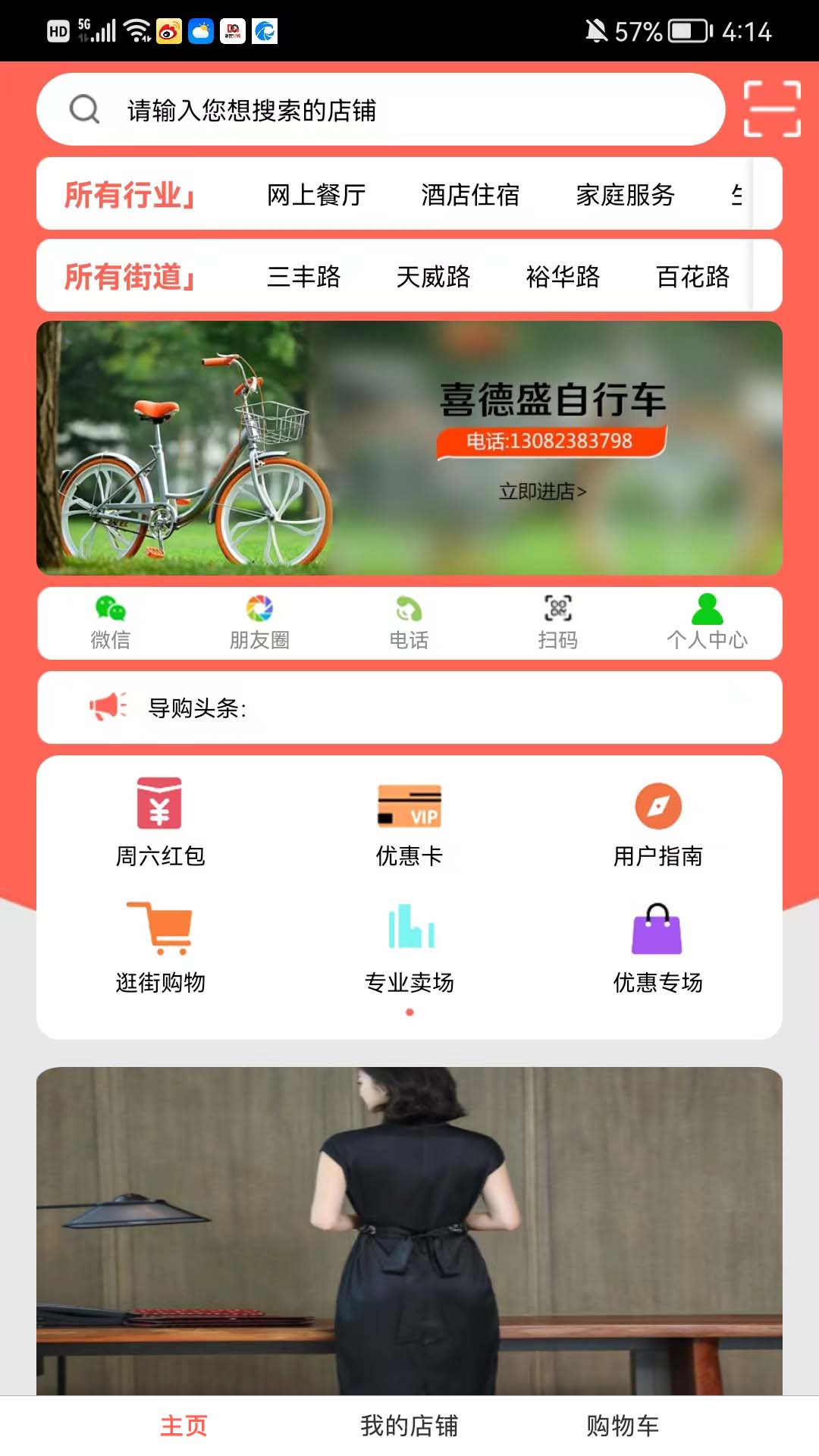The image size is (819, 1456).
Task: Tap the QR scan icon beside search bar
Action: tap(771, 109)
